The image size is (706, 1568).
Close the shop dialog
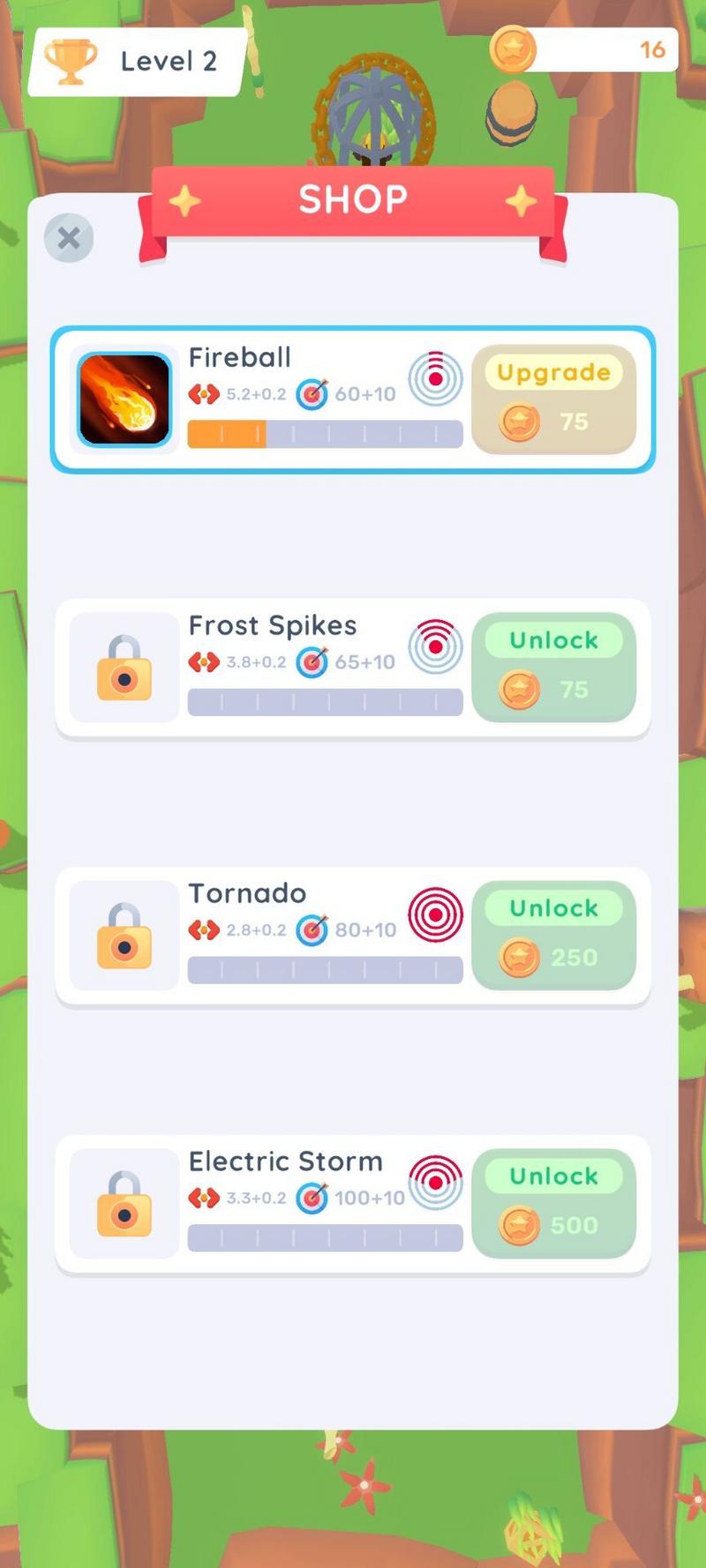[69, 238]
